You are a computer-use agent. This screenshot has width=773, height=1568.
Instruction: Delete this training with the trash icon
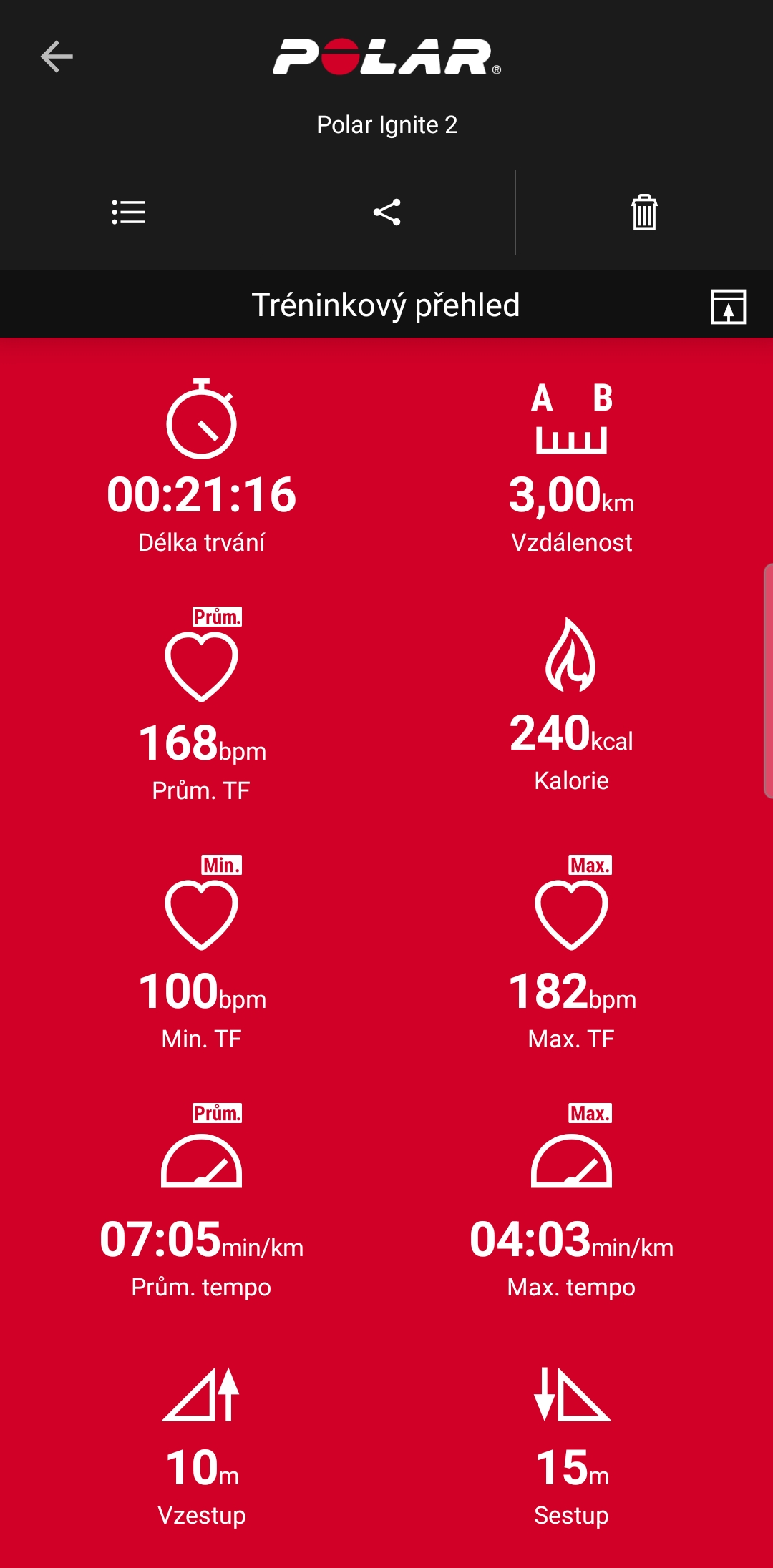point(644,212)
